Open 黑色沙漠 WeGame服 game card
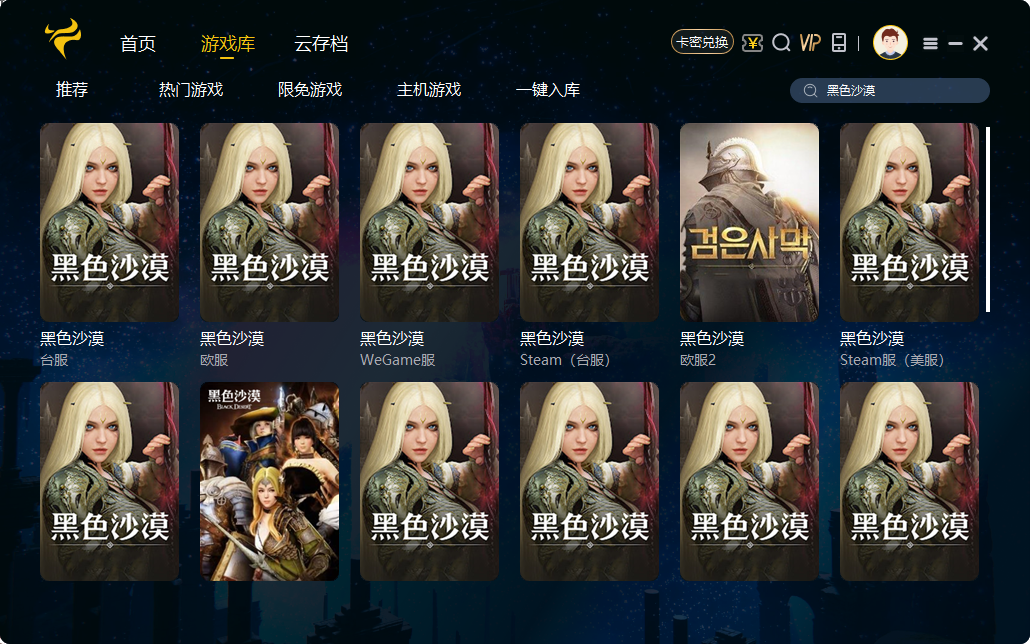This screenshot has width=1030, height=644. [430, 222]
